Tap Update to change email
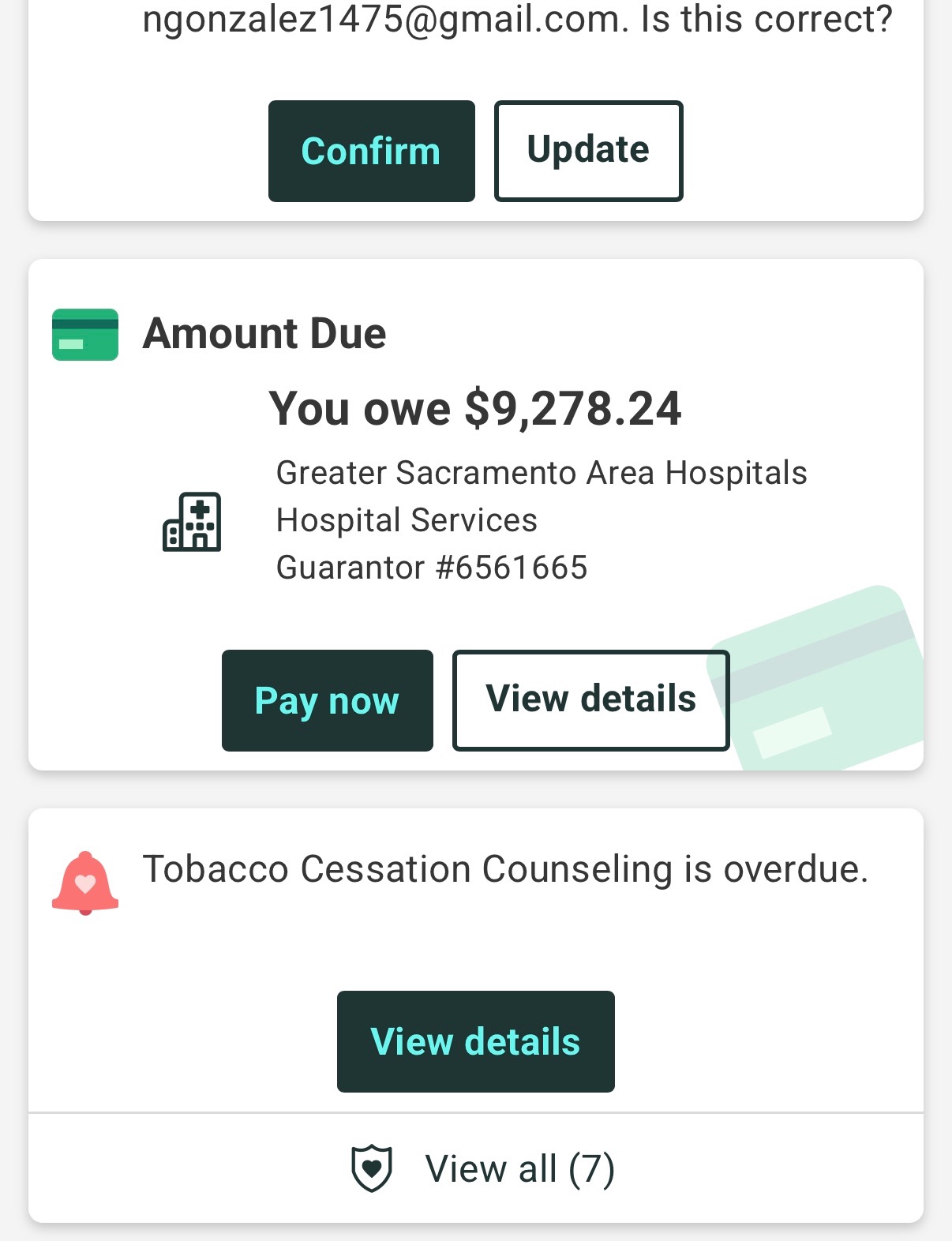This screenshot has width=952, height=1241. [x=588, y=151]
